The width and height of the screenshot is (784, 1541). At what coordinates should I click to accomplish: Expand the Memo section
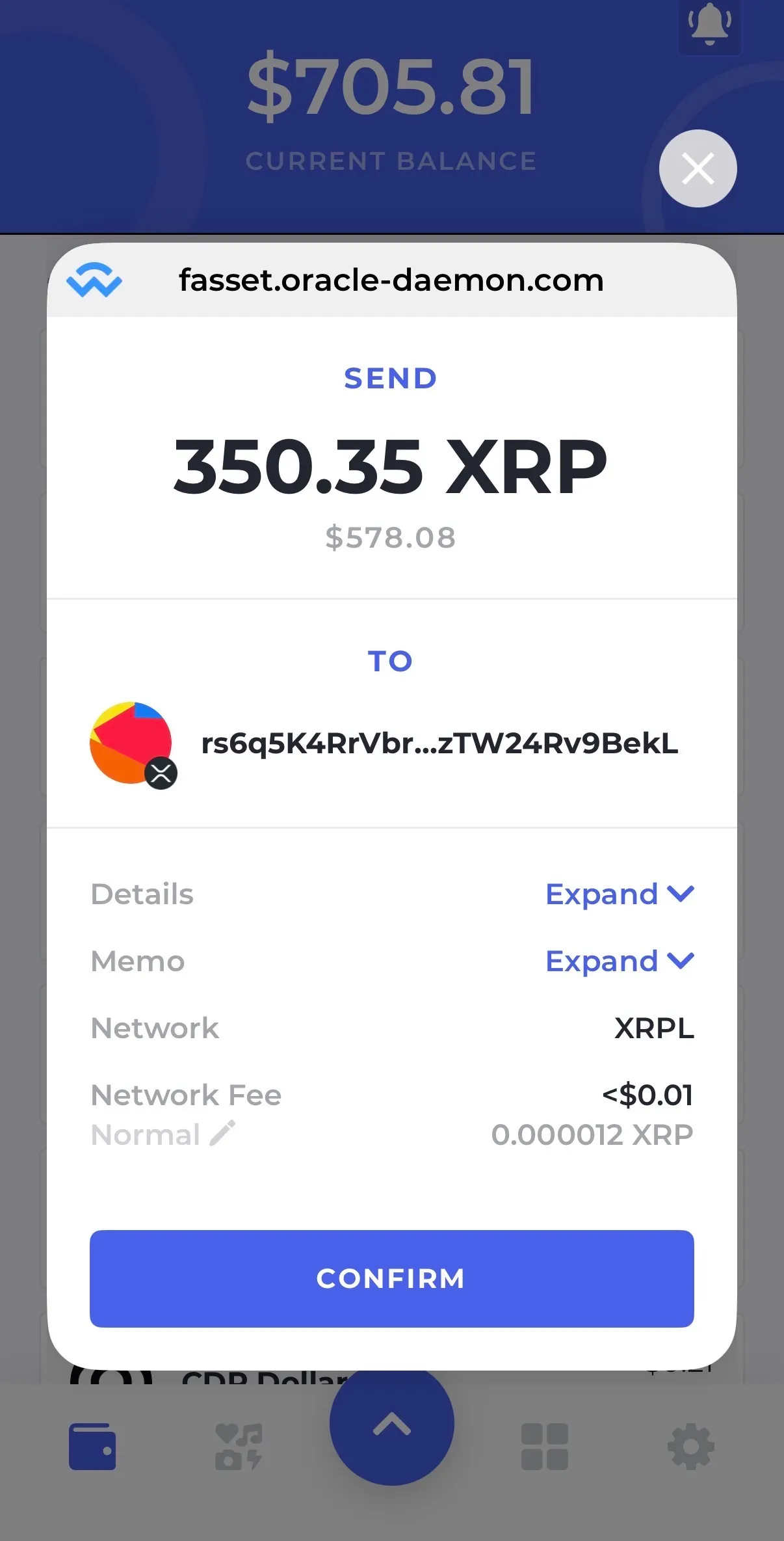tap(620, 961)
